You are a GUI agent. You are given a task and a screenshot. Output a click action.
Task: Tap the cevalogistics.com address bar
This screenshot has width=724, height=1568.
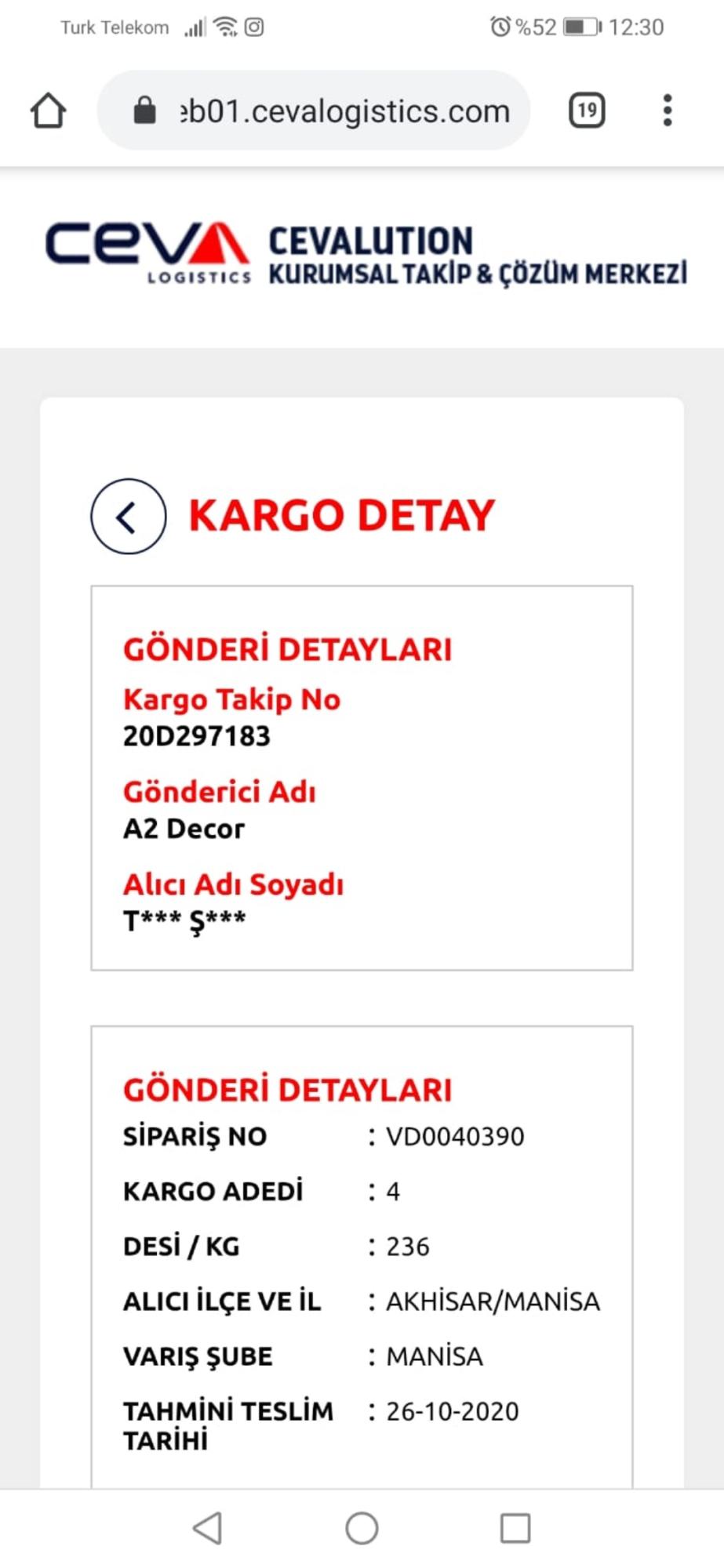tap(314, 111)
